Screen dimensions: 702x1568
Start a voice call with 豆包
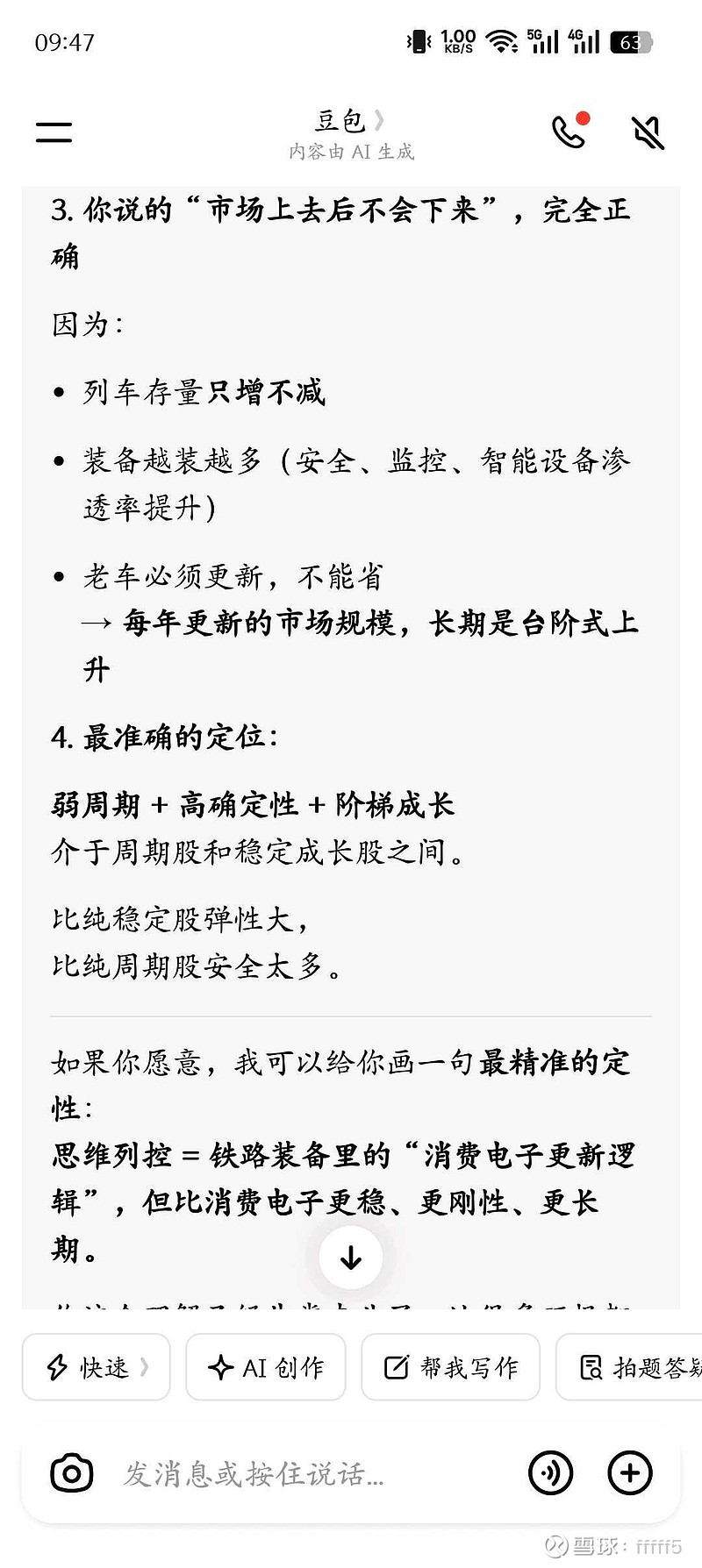569,132
